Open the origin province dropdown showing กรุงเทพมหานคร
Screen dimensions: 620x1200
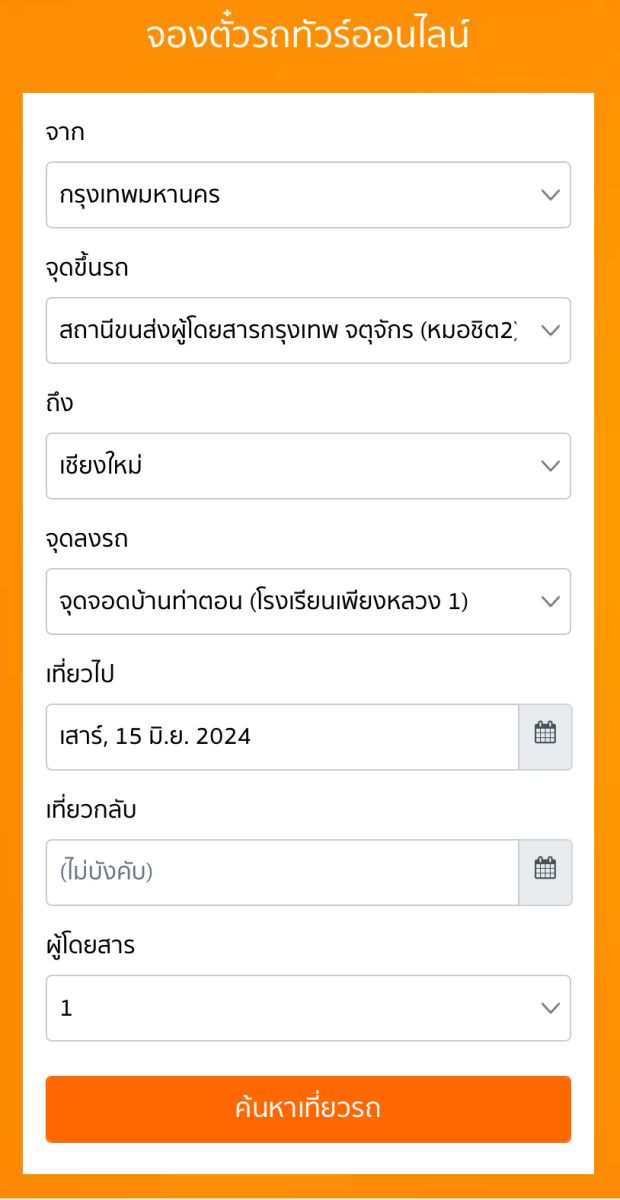point(308,195)
